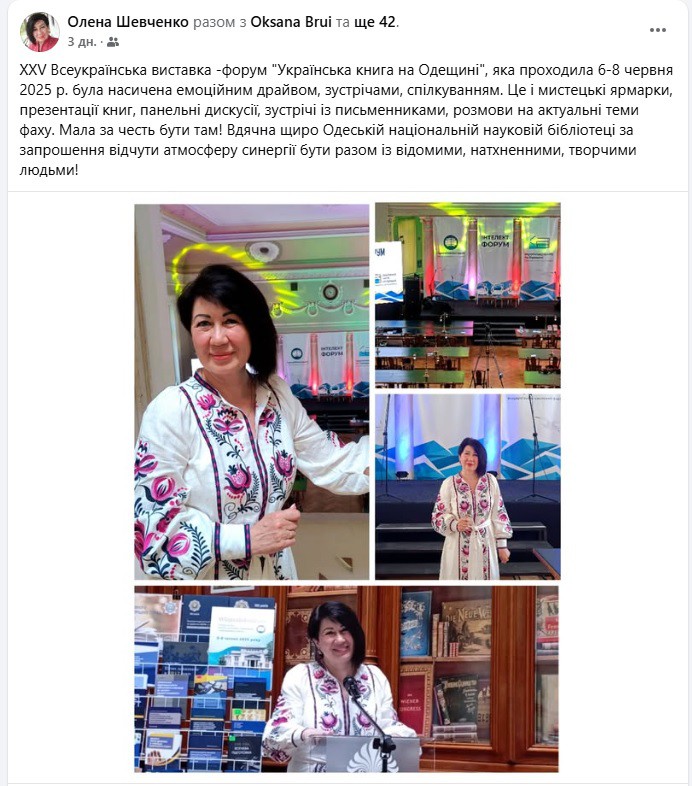Open the post timestamp 3 дн.
The width and height of the screenshot is (692, 786).
coord(82,42)
